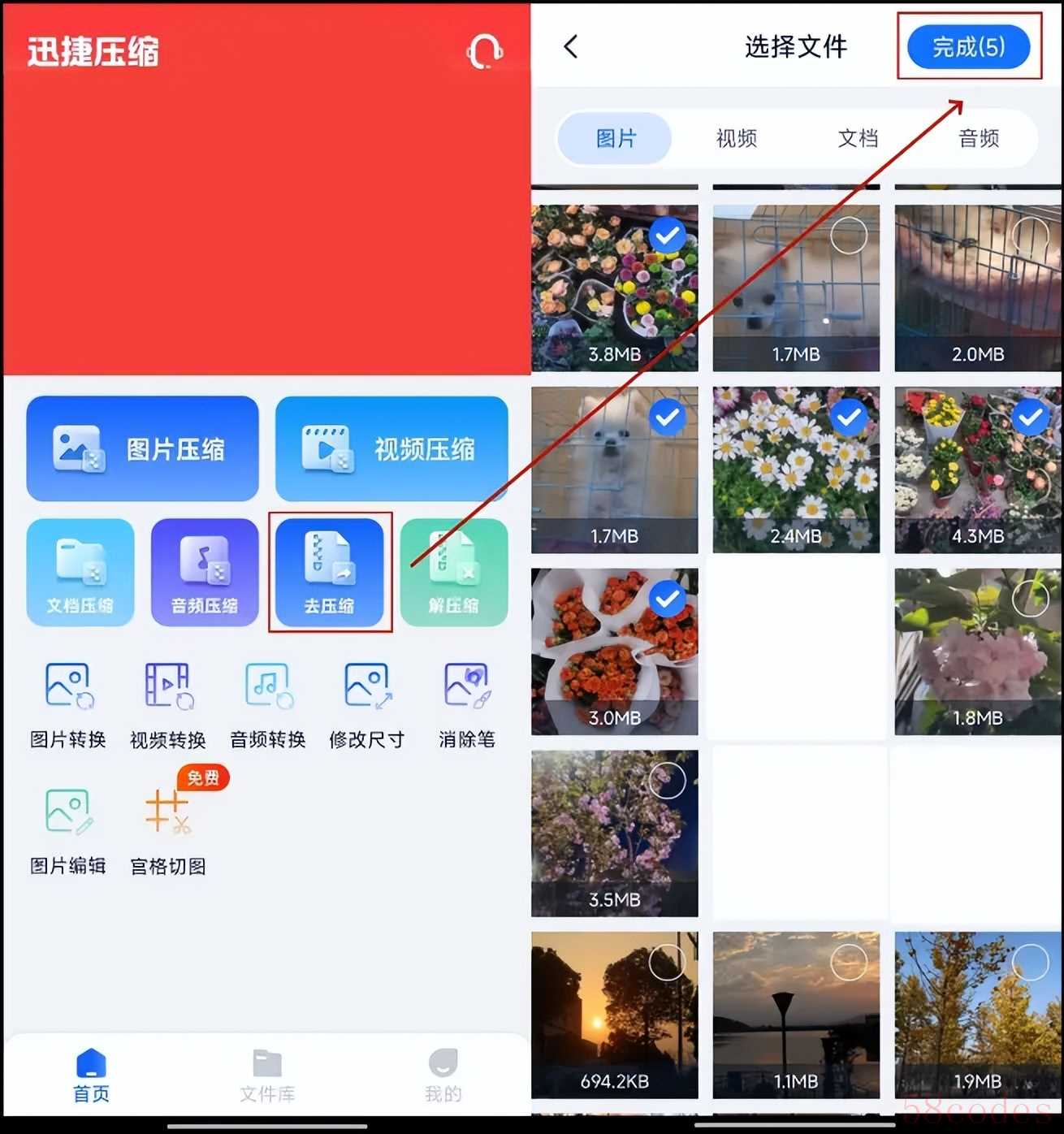Switch to the 文件库 tab
The height and width of the screenshot is (1134, 1064).
pyautogui.click(x=267, y=1075)
